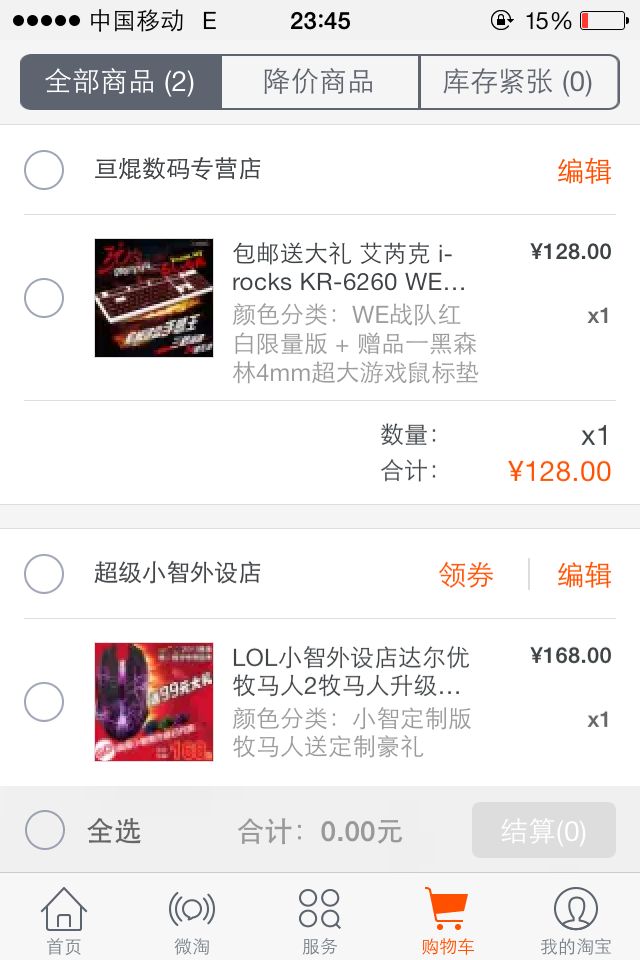Viewport: 640px width, 960px height.
Task: Open the 微淘 tab
Action: pyautogui.click(x=191, y=920)
